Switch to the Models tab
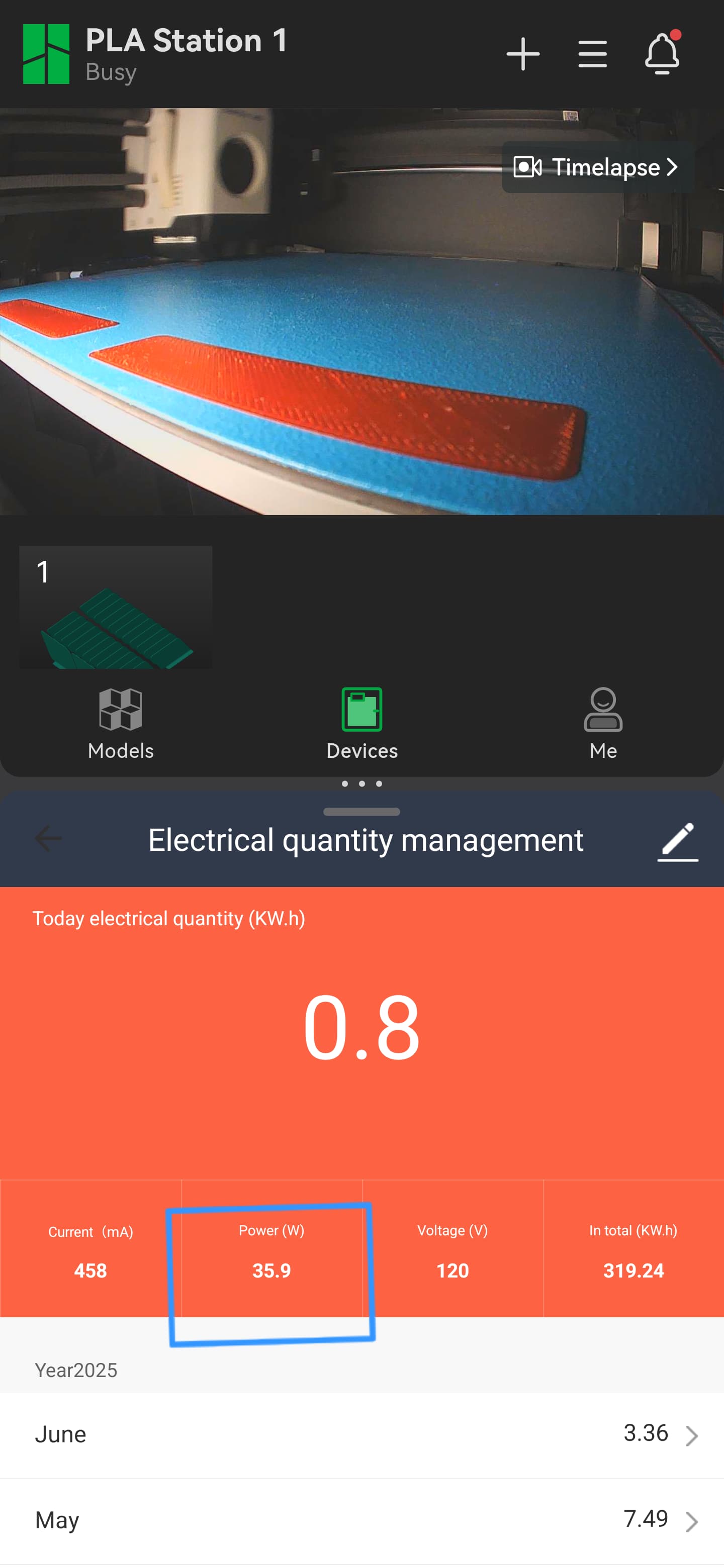Screen dimensions: 724x1568 click(x=121, y=724)
